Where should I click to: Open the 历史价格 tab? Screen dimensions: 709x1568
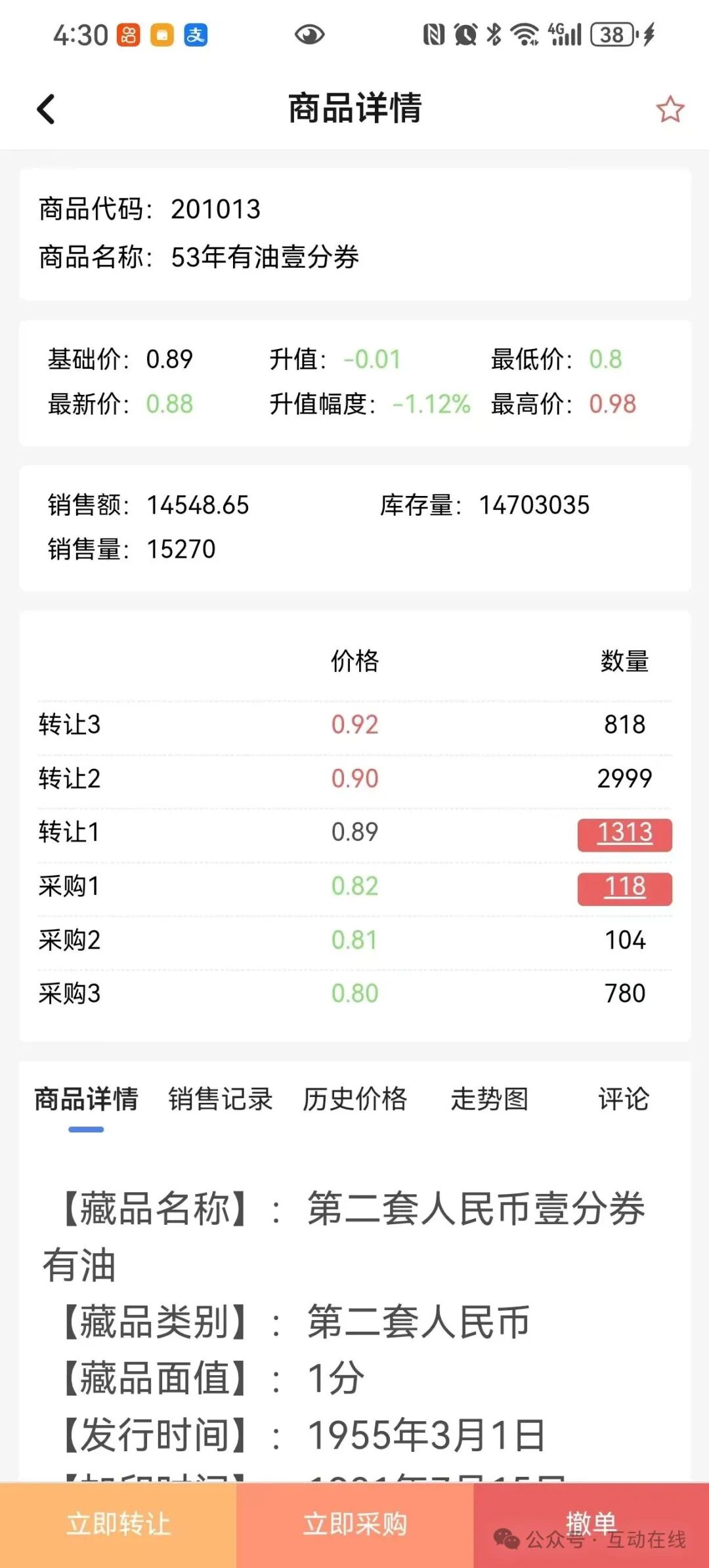[x=354, y=1099]
